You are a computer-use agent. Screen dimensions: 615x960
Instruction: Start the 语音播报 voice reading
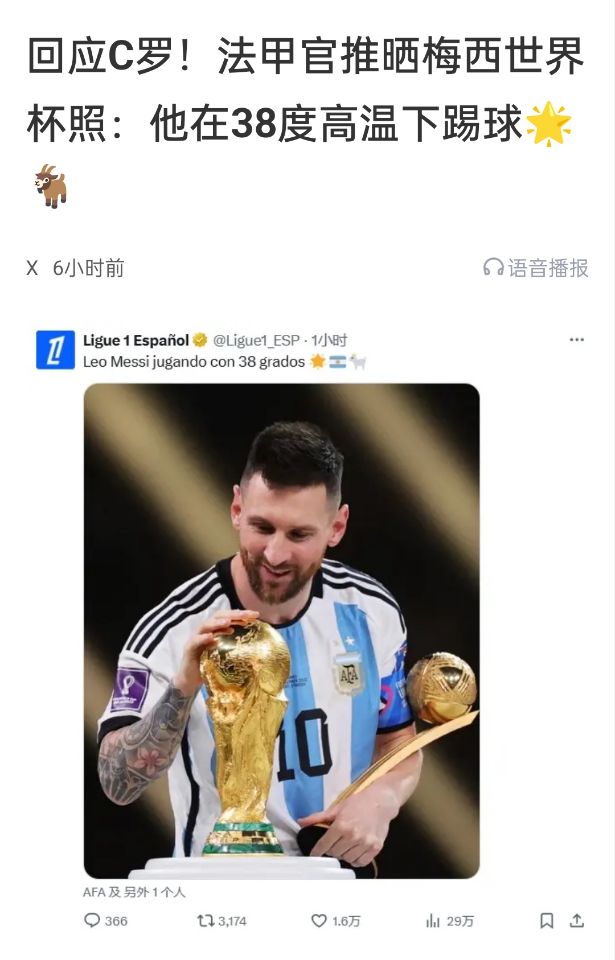tap(536, 268)
